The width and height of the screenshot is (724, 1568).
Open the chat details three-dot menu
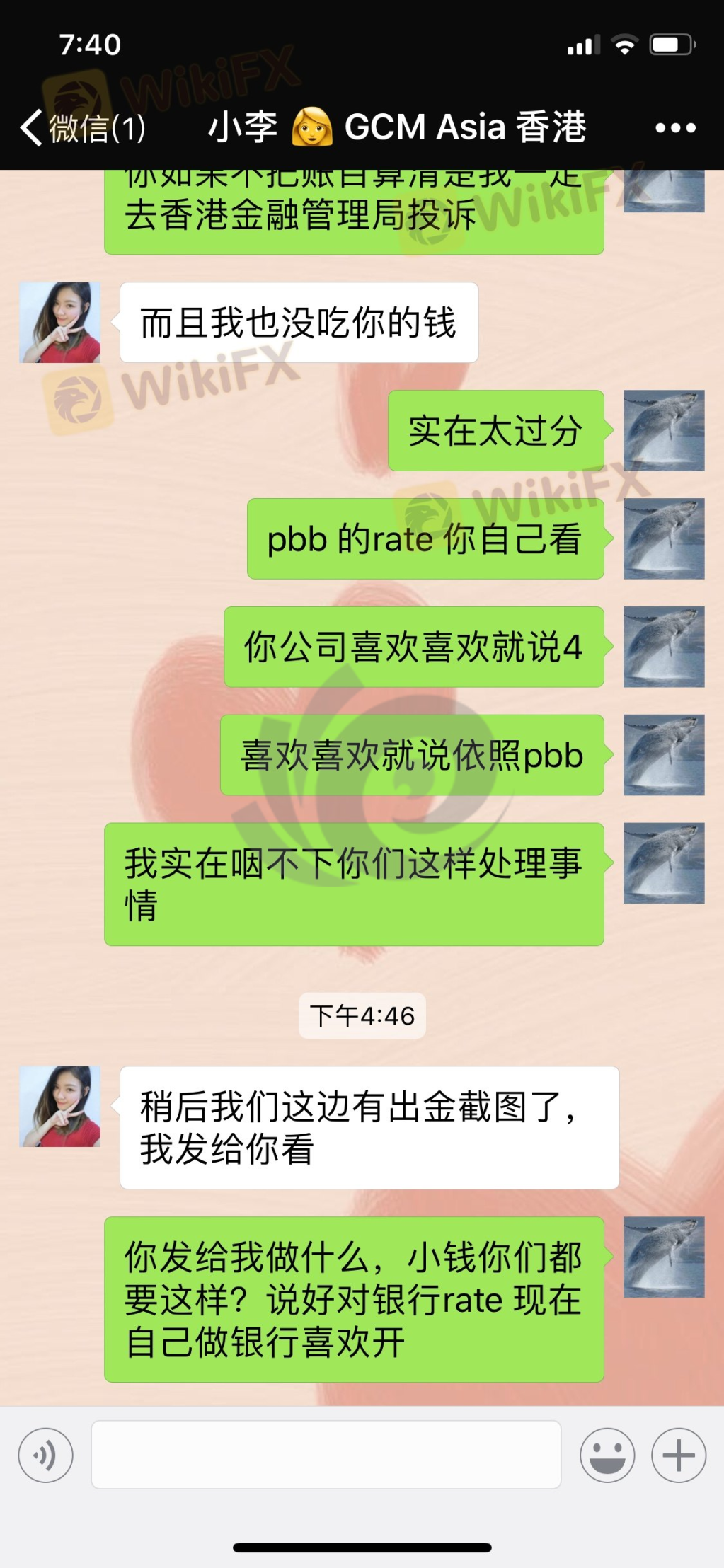(x=675, y=128)
